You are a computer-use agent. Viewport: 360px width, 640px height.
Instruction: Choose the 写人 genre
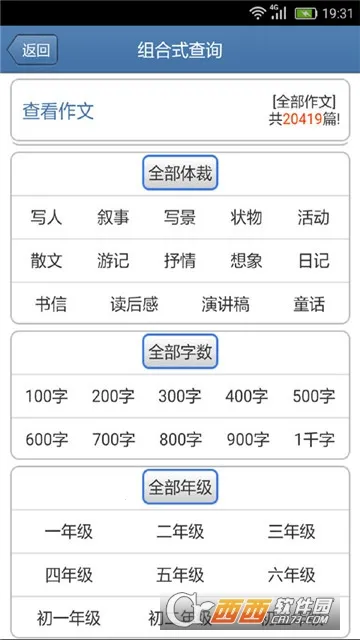[46, 217]
